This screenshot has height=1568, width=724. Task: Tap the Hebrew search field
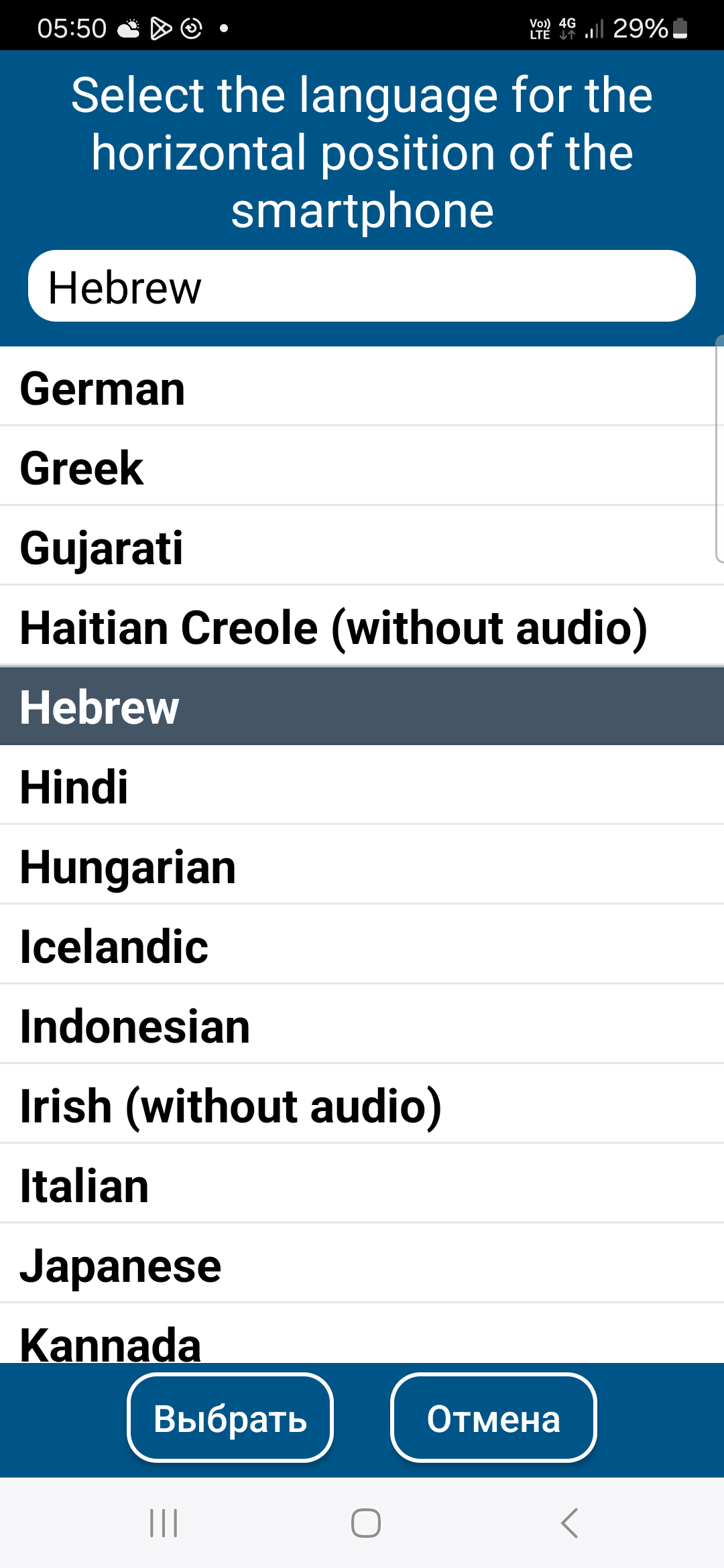[362, 287]
